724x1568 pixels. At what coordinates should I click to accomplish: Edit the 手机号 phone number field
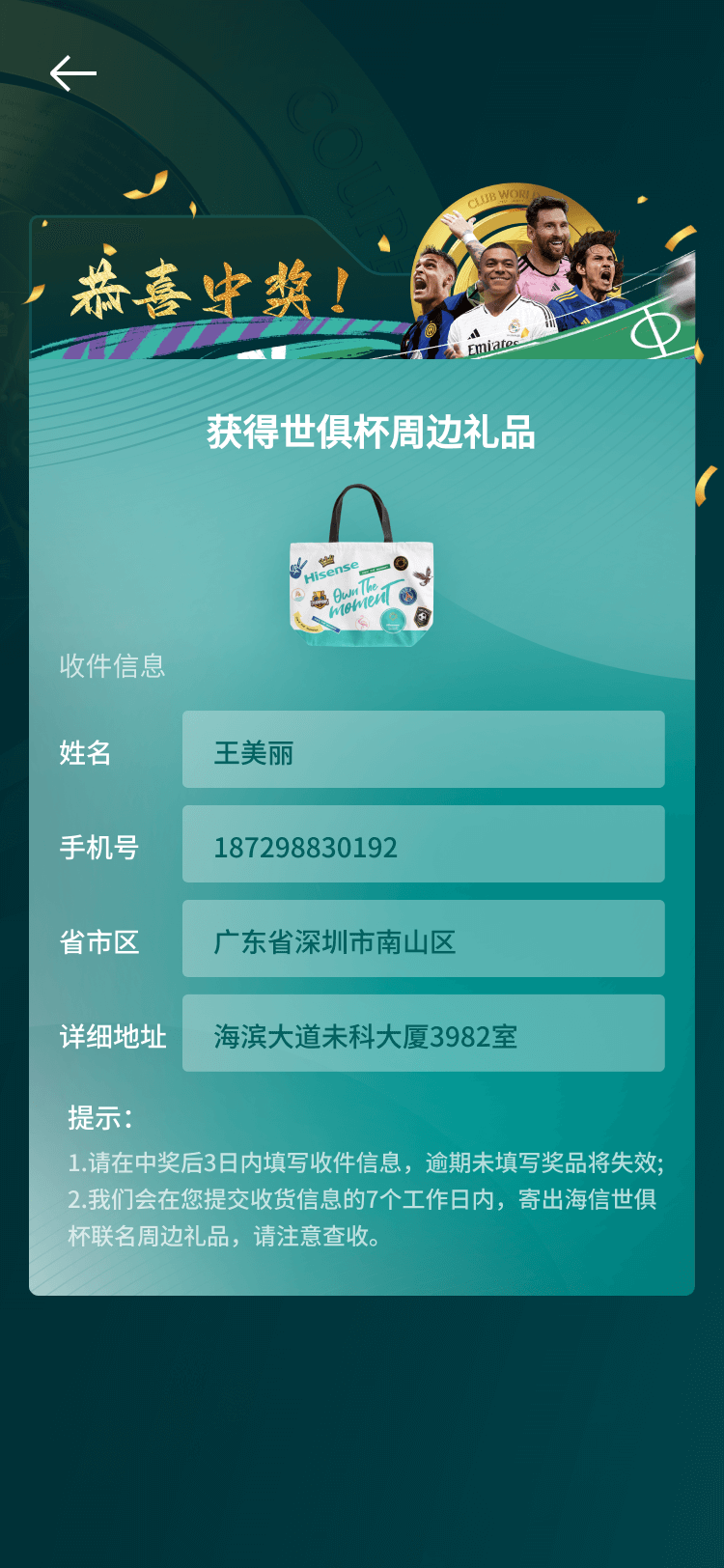tap(423, 845)
